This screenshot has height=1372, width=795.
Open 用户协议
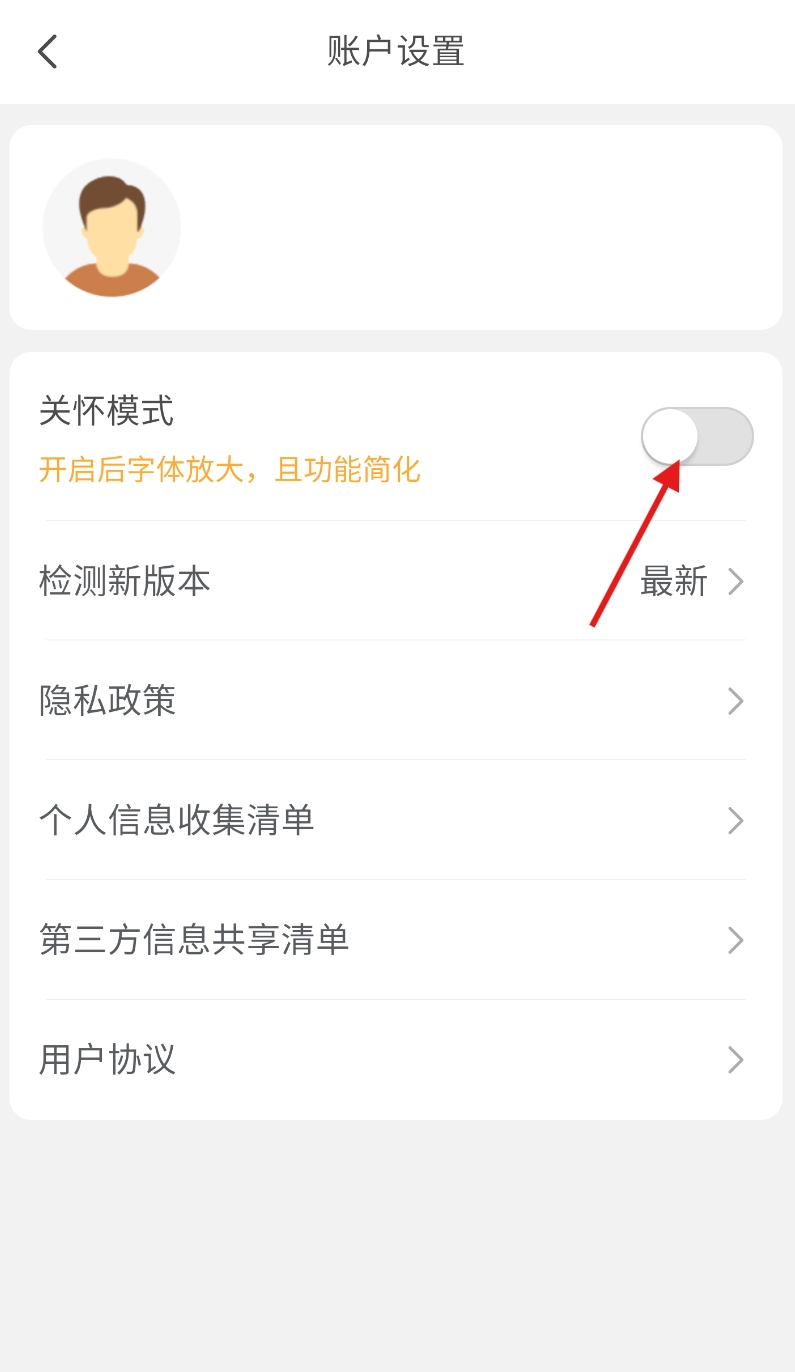396,1059
